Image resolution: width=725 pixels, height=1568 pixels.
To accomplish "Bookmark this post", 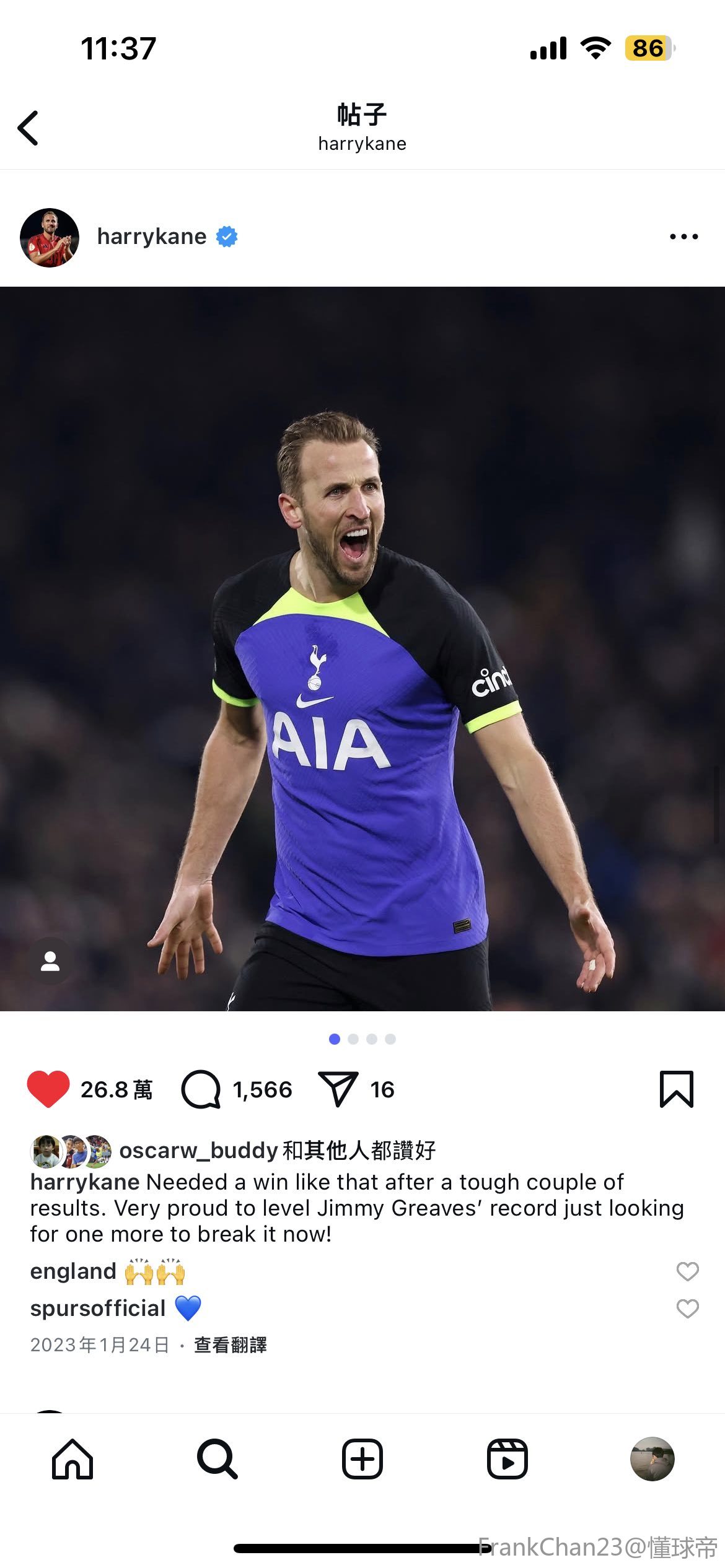I will tap(676, 1089).
